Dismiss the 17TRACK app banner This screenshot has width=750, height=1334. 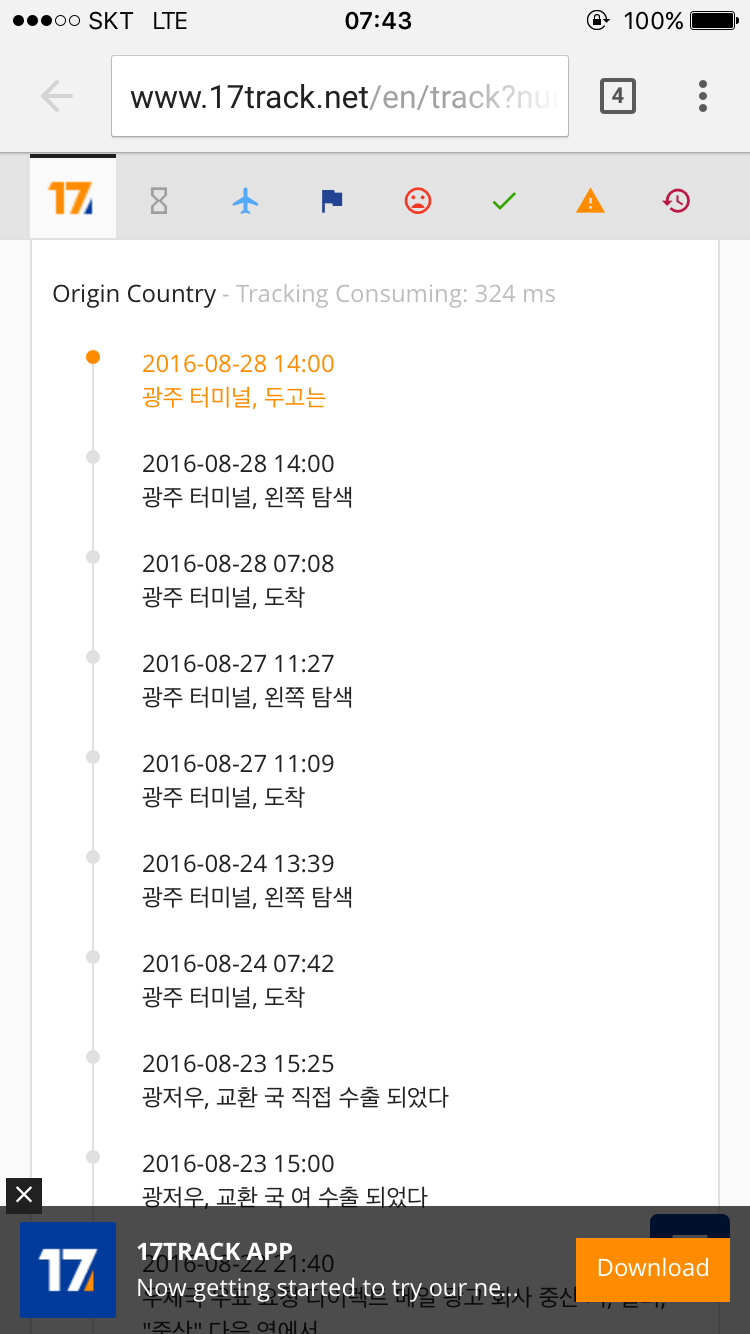tap(24, 1194)
